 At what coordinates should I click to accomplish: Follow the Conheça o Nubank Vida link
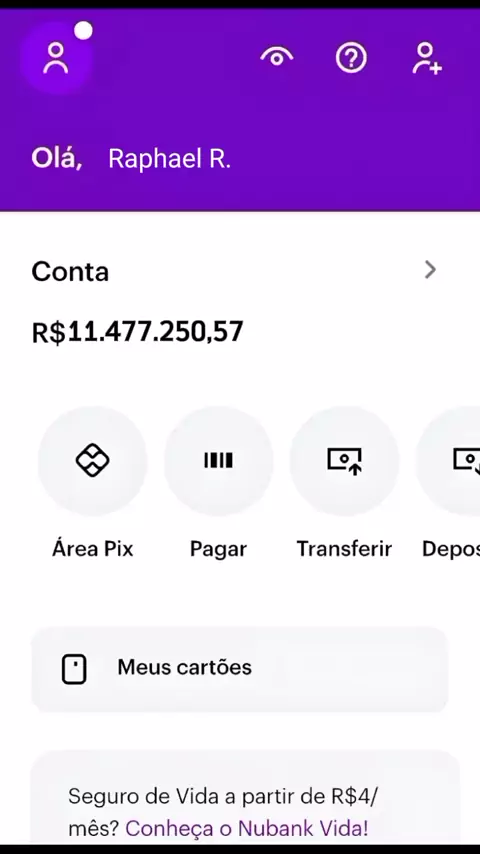(x=247, y=828)
